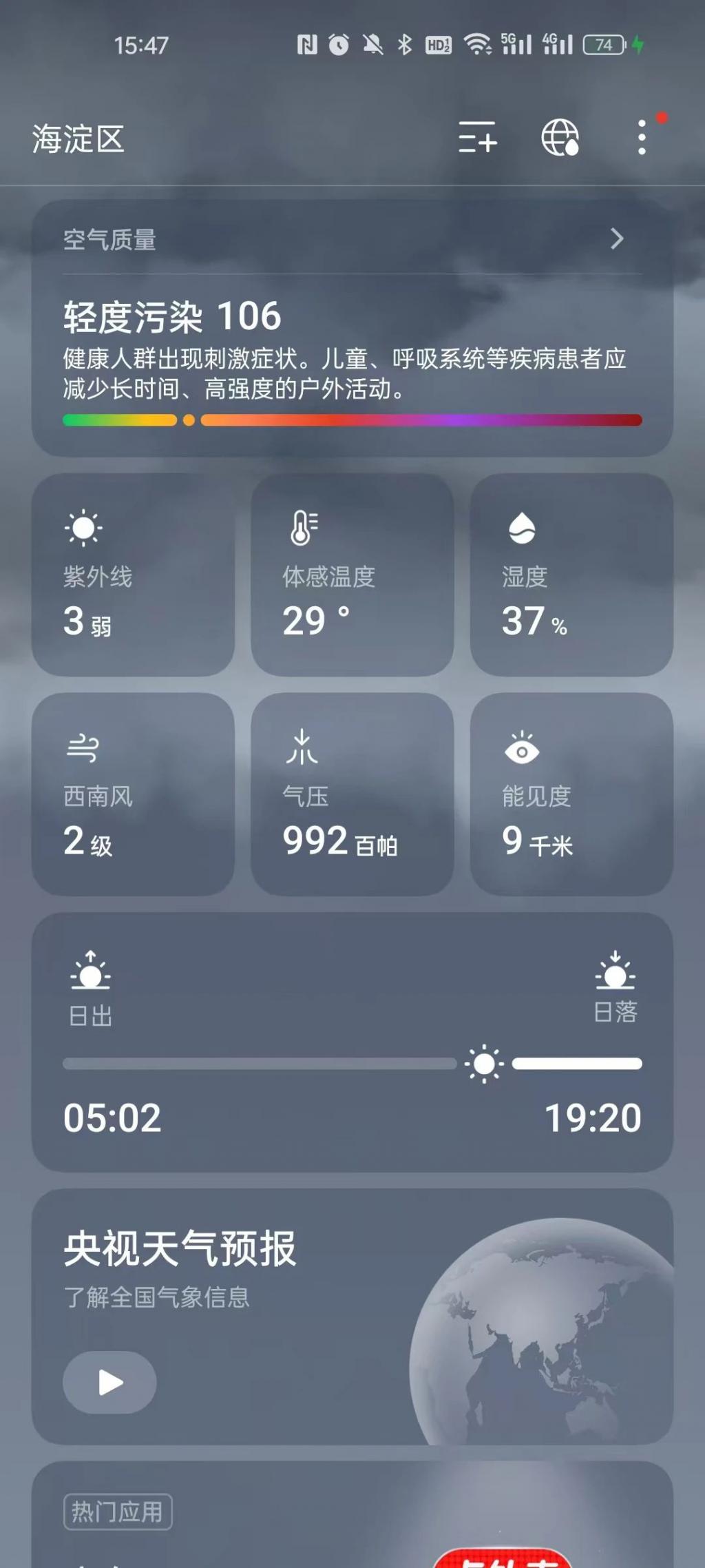Open the 湿度 humidity card

coord(571,575)
